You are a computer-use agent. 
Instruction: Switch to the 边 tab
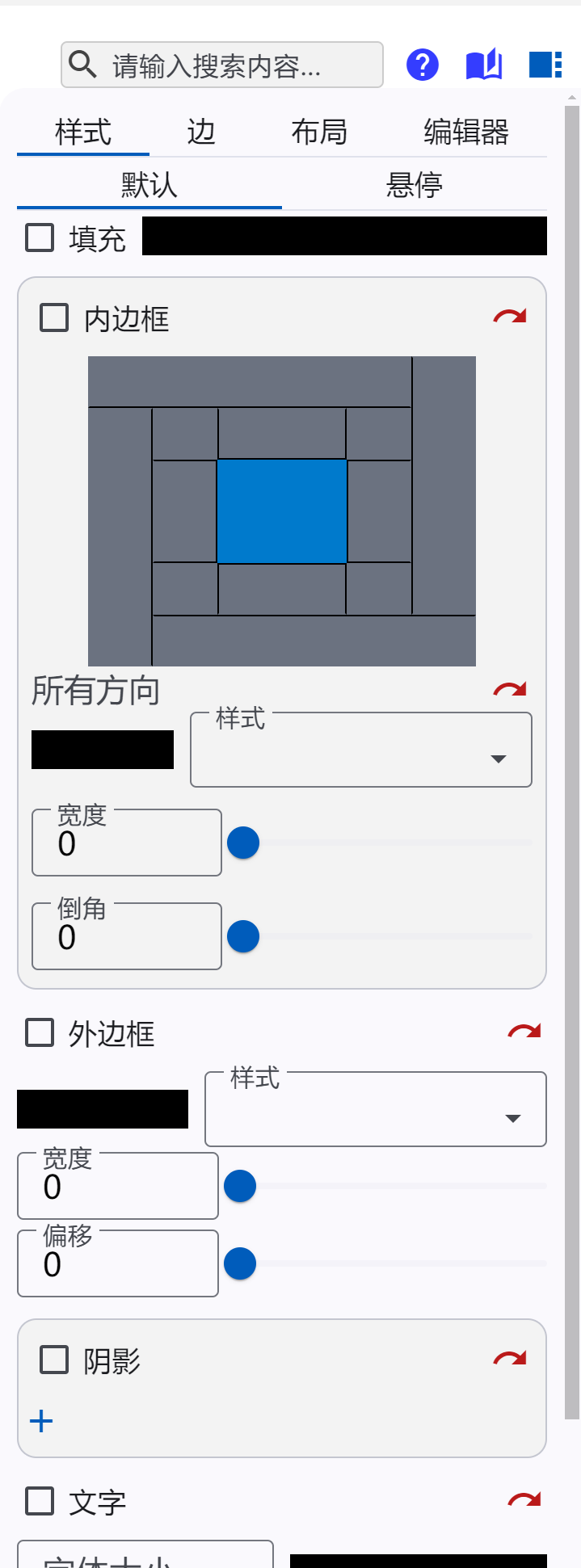click(201, 132)
